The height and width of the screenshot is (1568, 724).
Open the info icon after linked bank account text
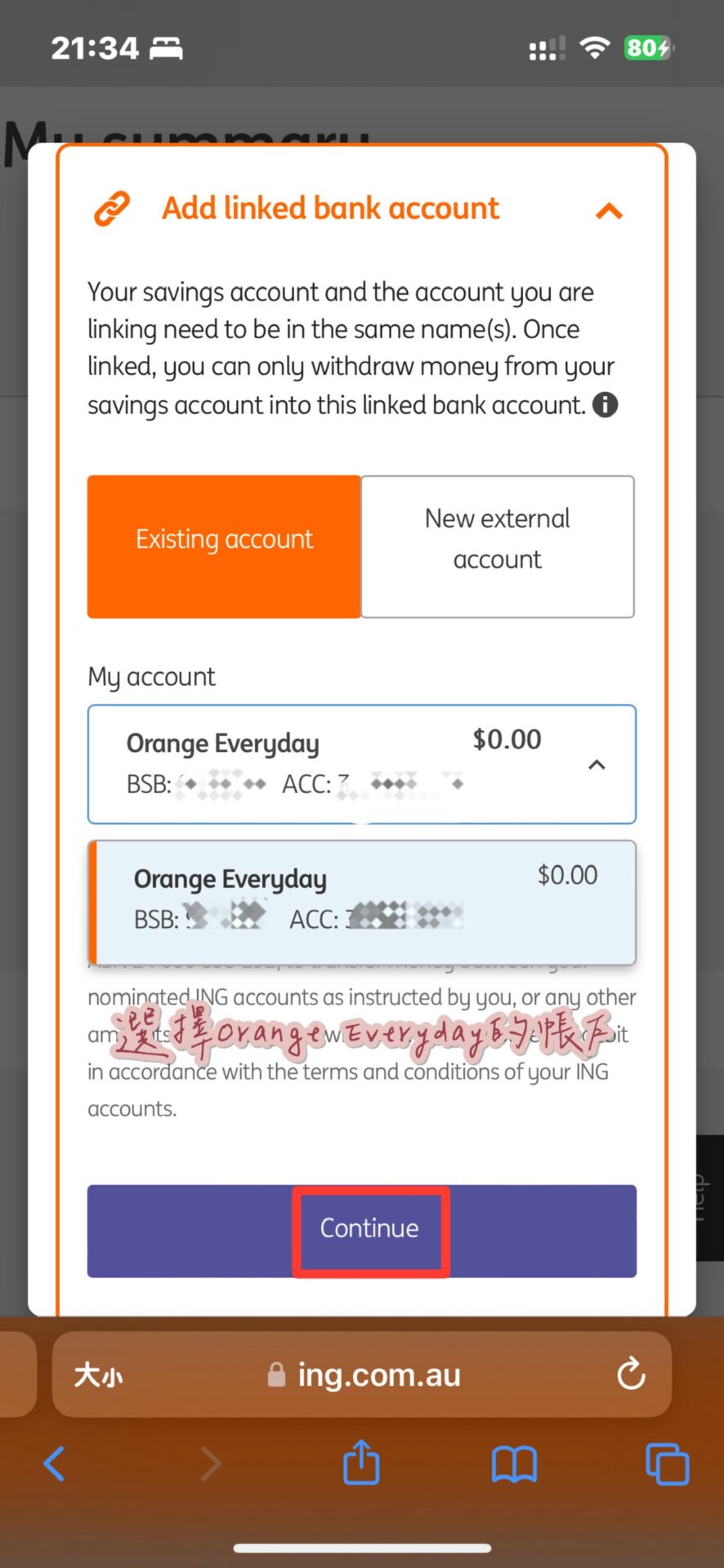pos(605,404)
